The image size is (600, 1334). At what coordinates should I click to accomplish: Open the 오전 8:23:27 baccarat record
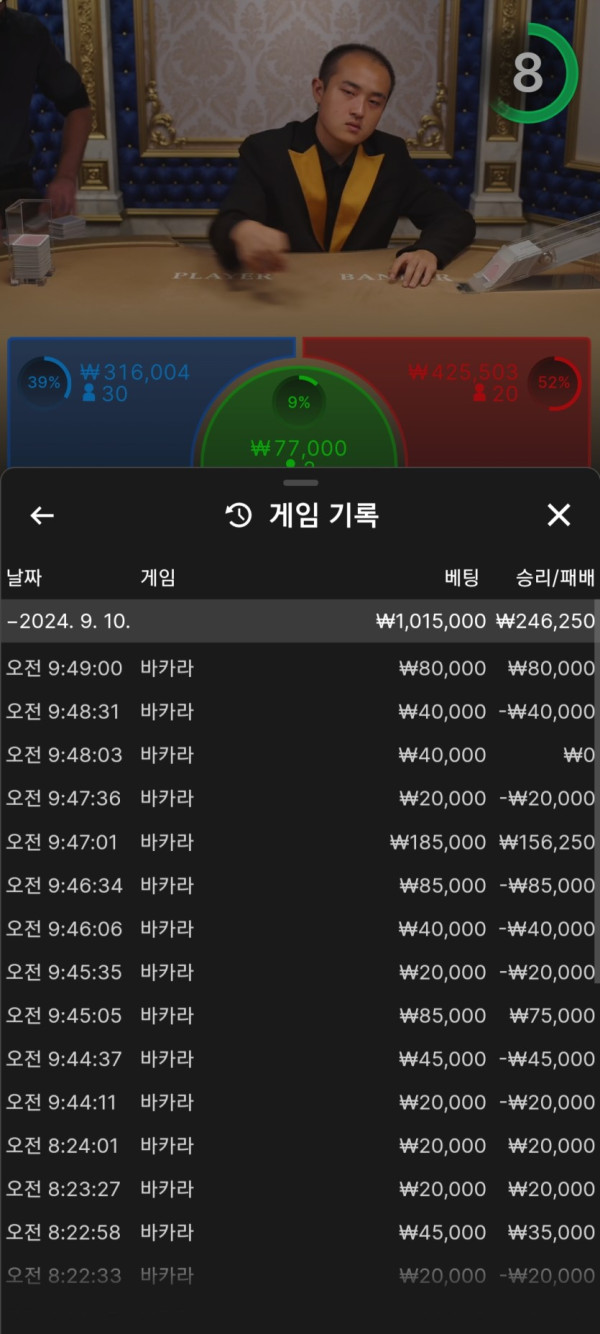(x=300, y=1189)
